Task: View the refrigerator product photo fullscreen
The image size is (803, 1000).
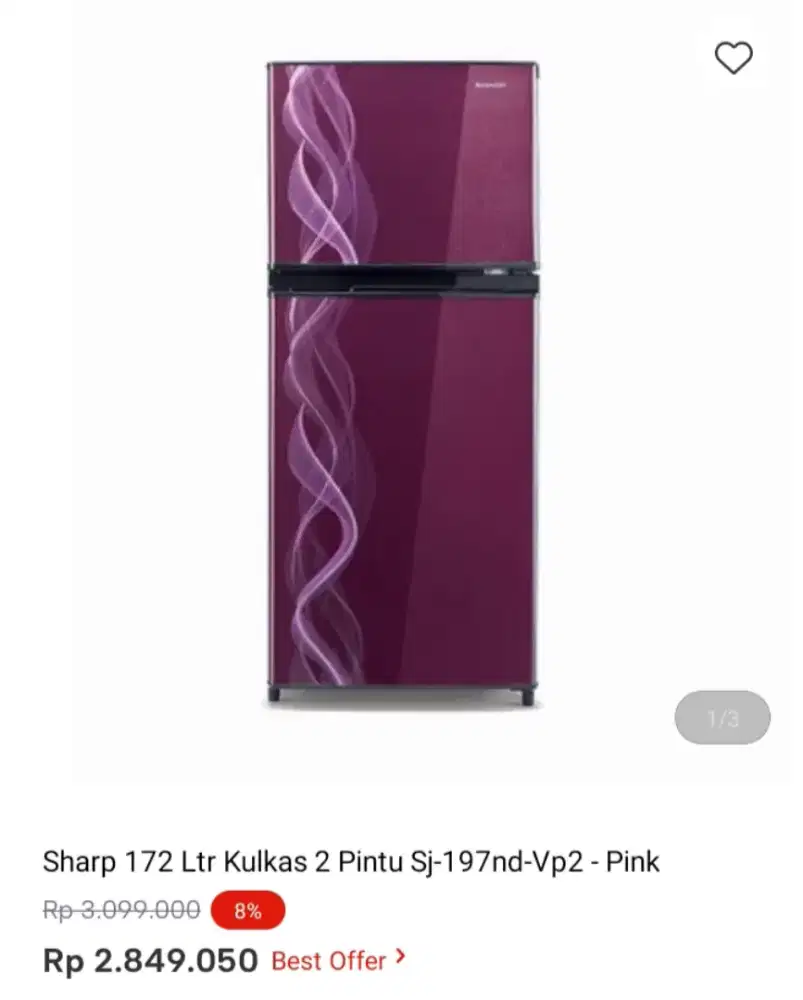Action: (x=402, y=385)
